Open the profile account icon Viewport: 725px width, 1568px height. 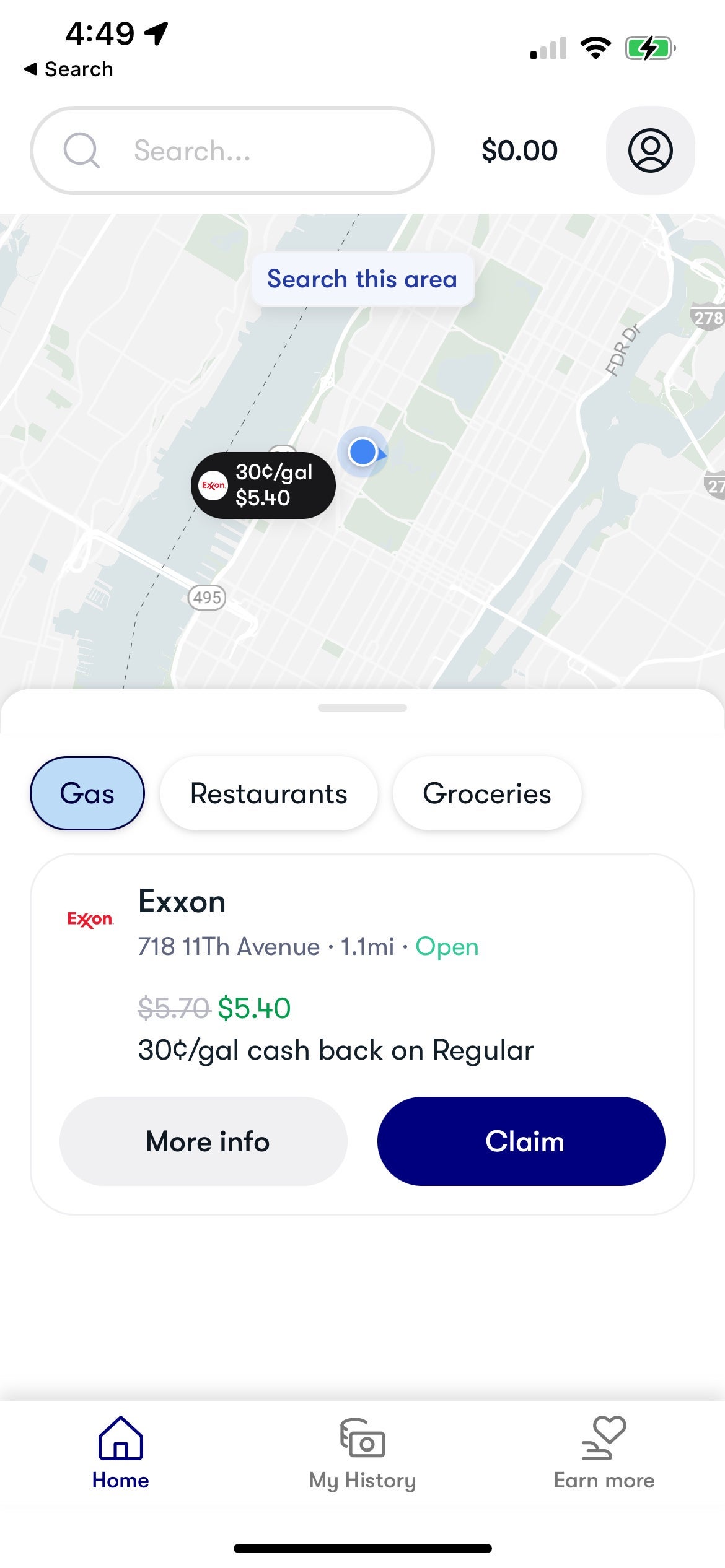click(650, 150)
